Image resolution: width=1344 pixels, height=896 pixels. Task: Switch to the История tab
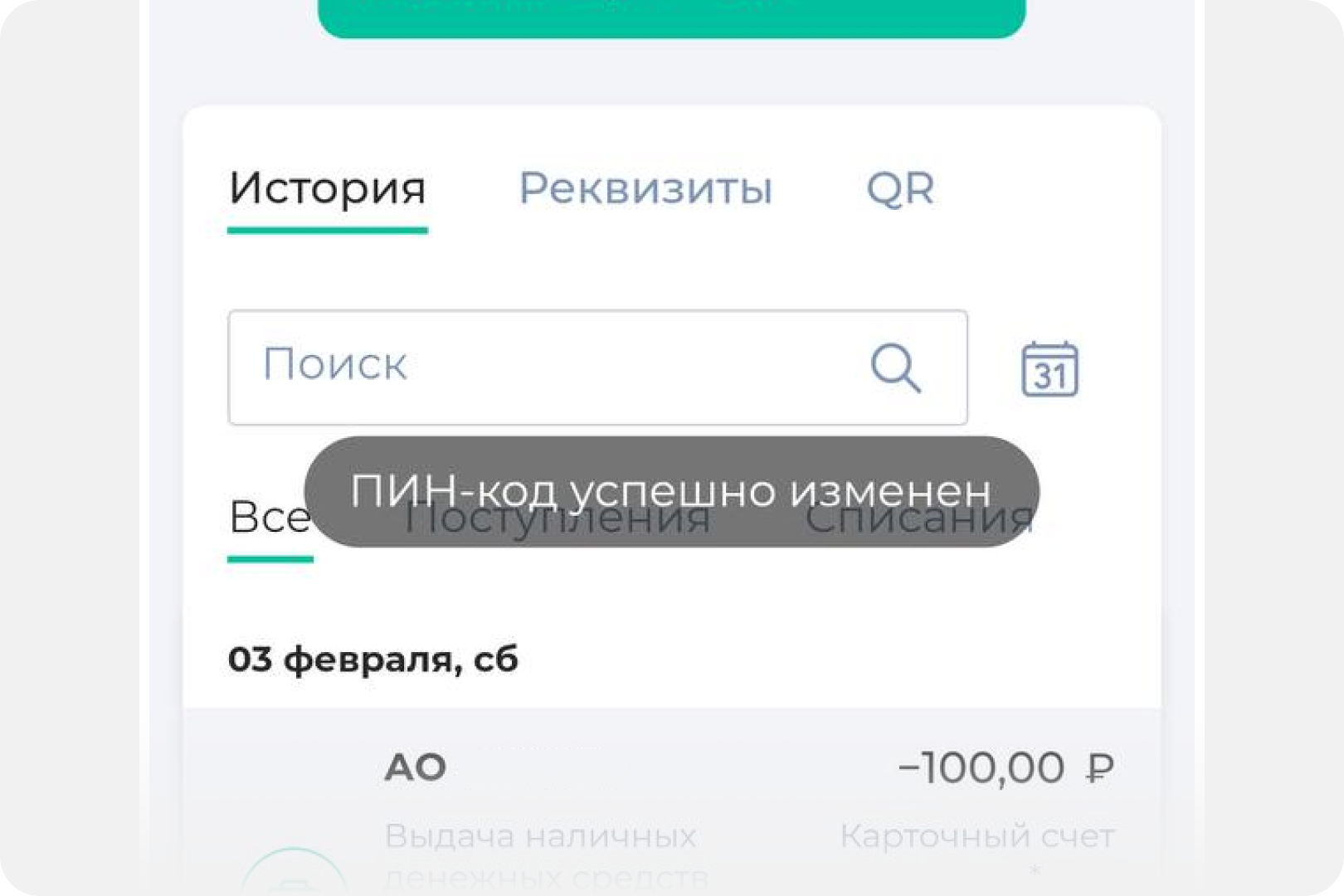(x=327, y=189)
